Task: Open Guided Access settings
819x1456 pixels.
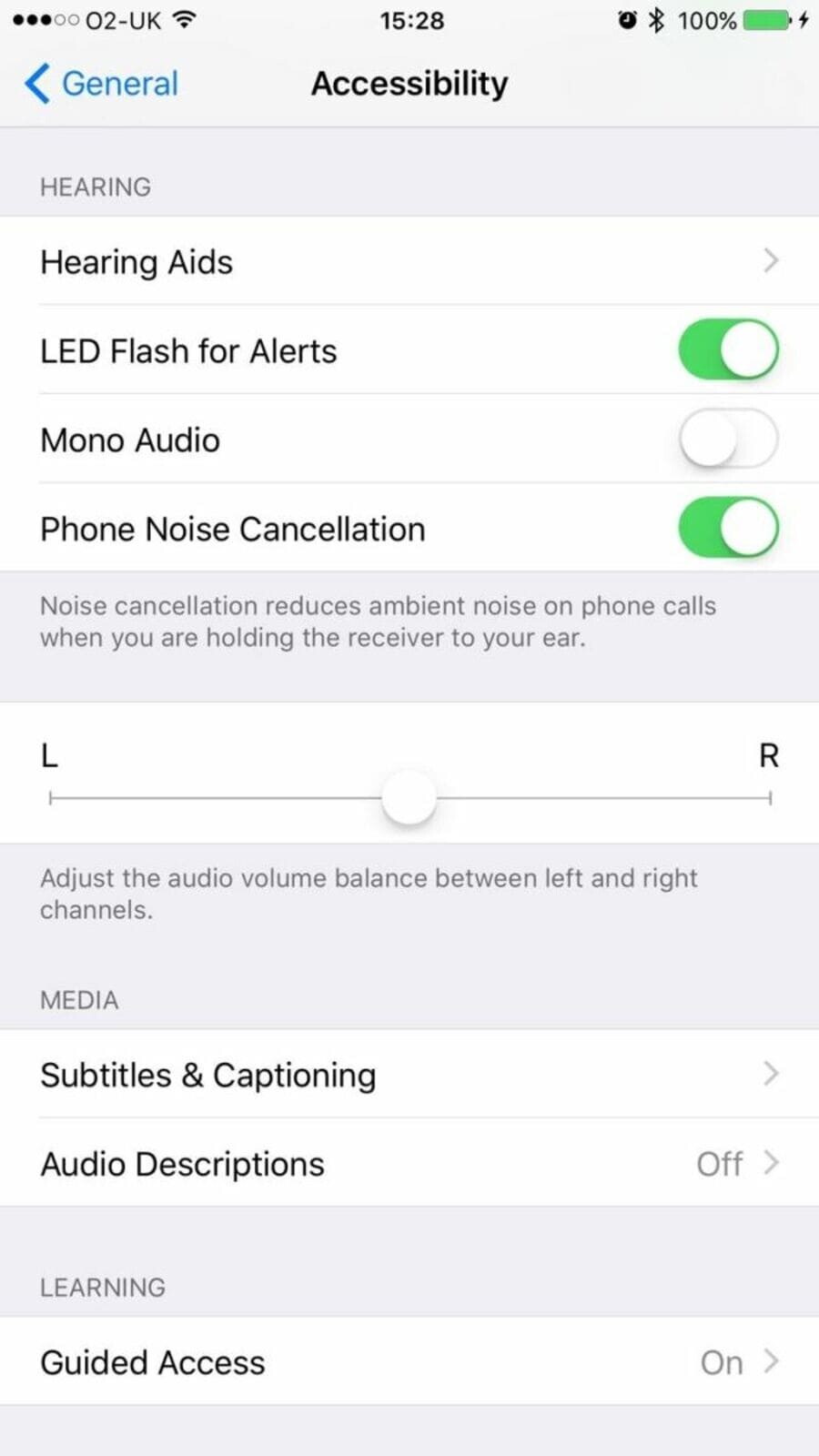Action: click(409, 1362)
